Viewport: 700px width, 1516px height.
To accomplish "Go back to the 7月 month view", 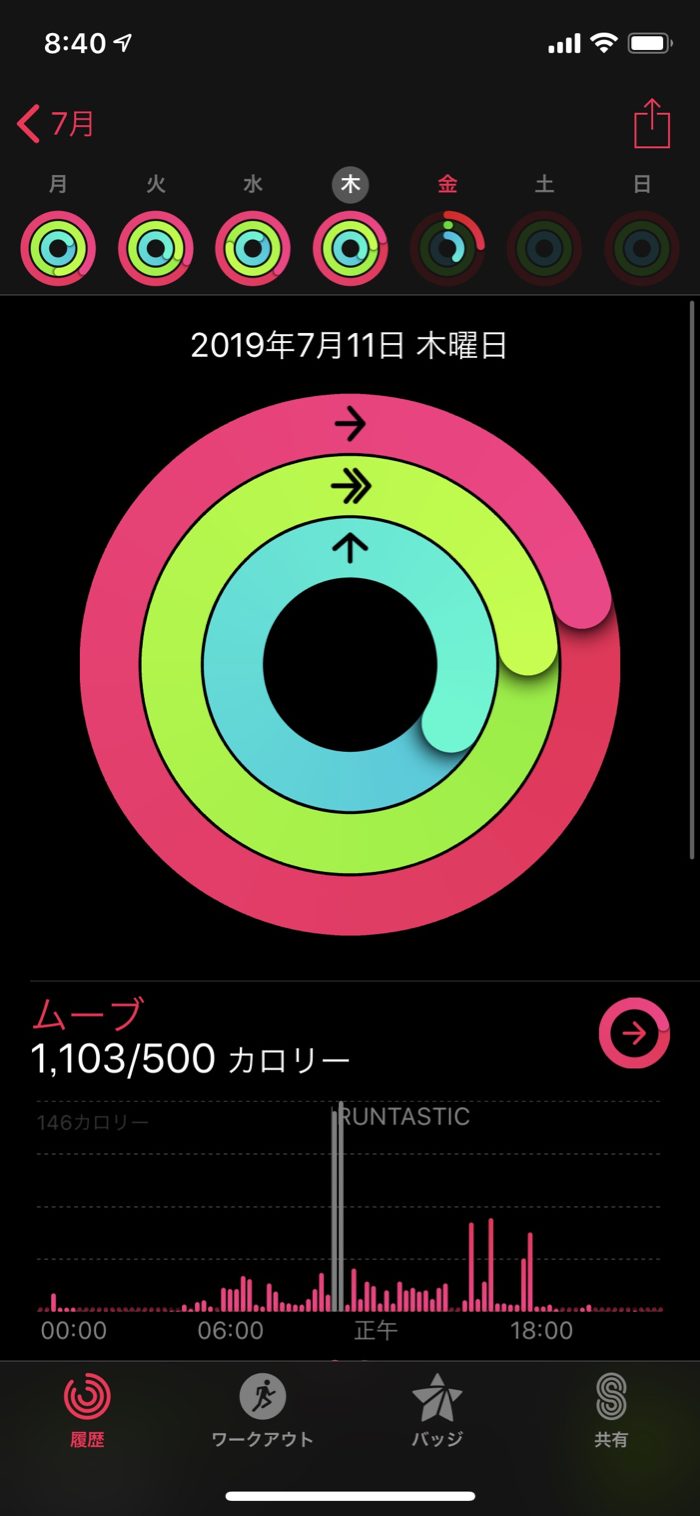I will click(x=57, y=125).
